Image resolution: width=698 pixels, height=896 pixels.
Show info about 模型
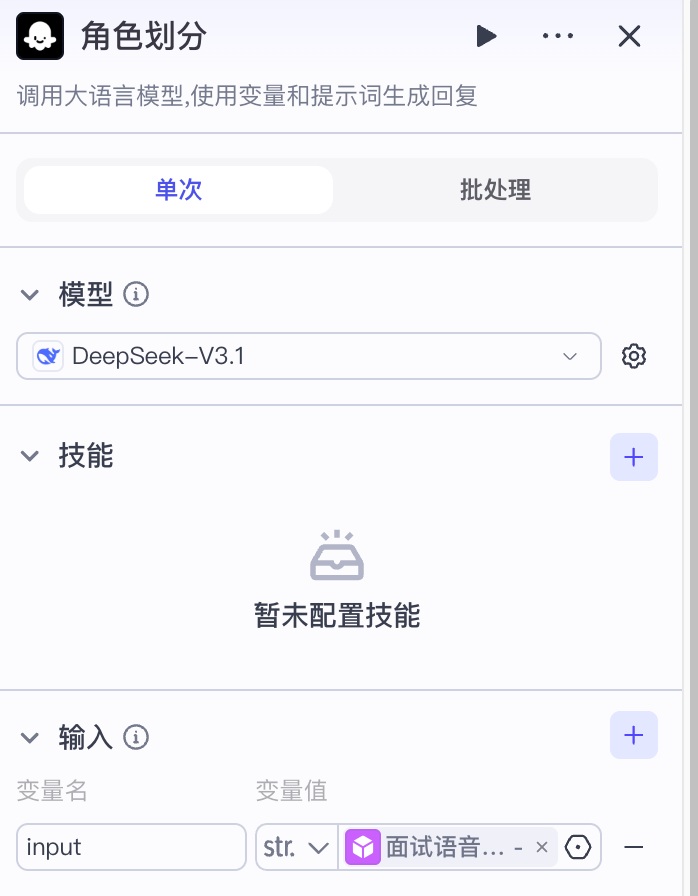click(x=136, y=295)
